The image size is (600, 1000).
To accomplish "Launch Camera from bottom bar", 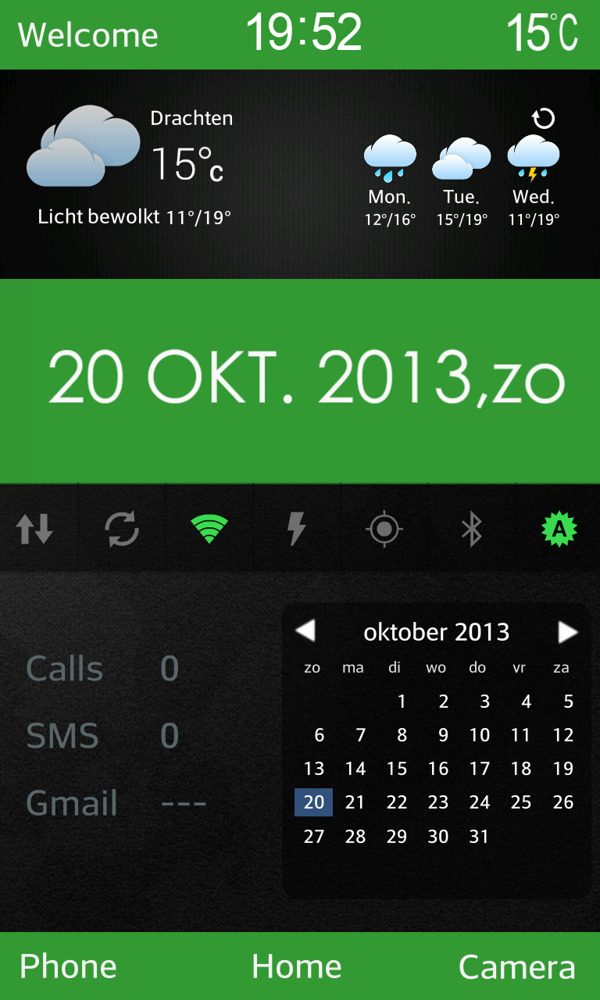I will [516, 967].
